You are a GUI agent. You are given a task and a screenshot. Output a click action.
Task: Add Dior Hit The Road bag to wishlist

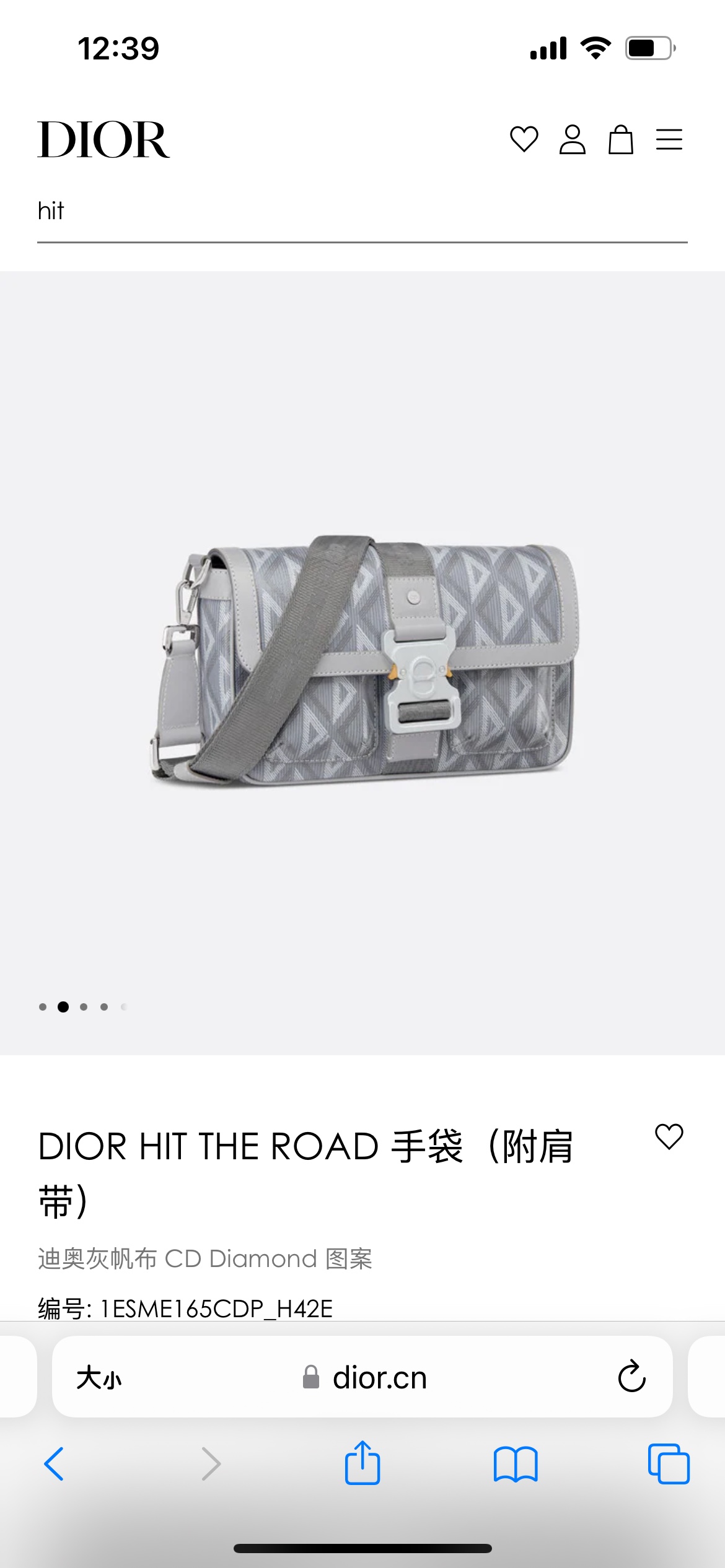coord(669,1137)
